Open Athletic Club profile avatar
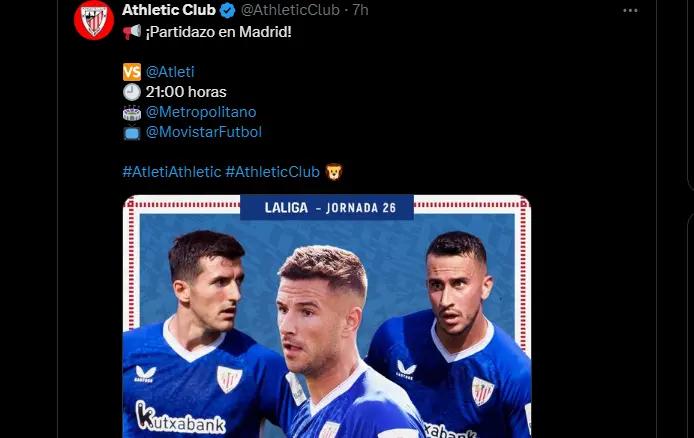This screenshot has height=438, width=694. click(x=94, y=20)
